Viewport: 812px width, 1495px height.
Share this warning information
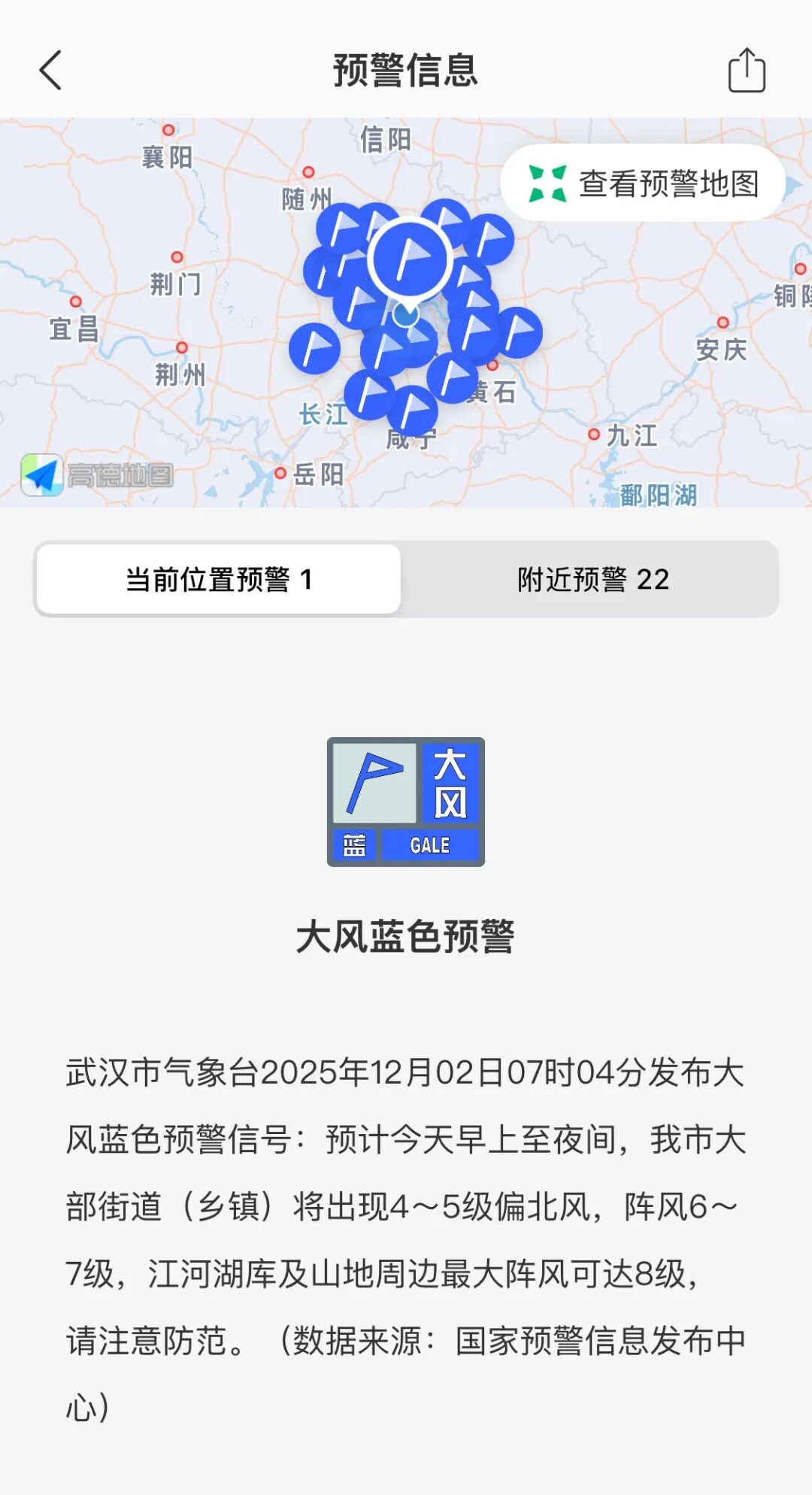click(747, 71)
